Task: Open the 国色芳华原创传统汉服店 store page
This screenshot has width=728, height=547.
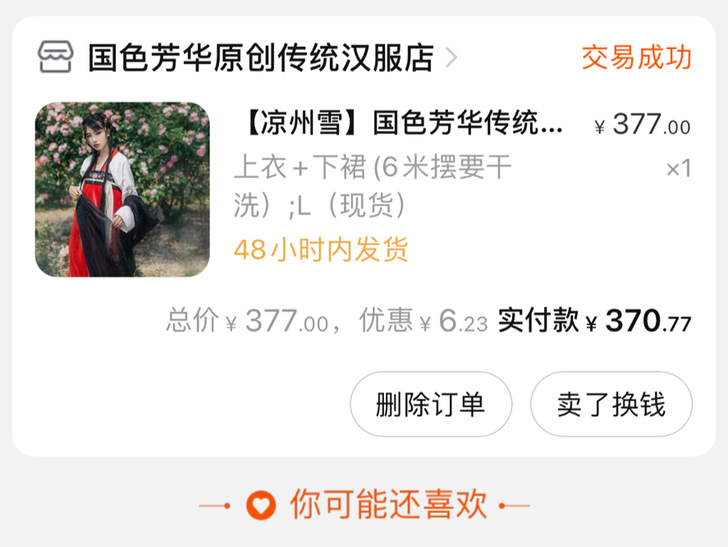Action: [x=260, y=57]
